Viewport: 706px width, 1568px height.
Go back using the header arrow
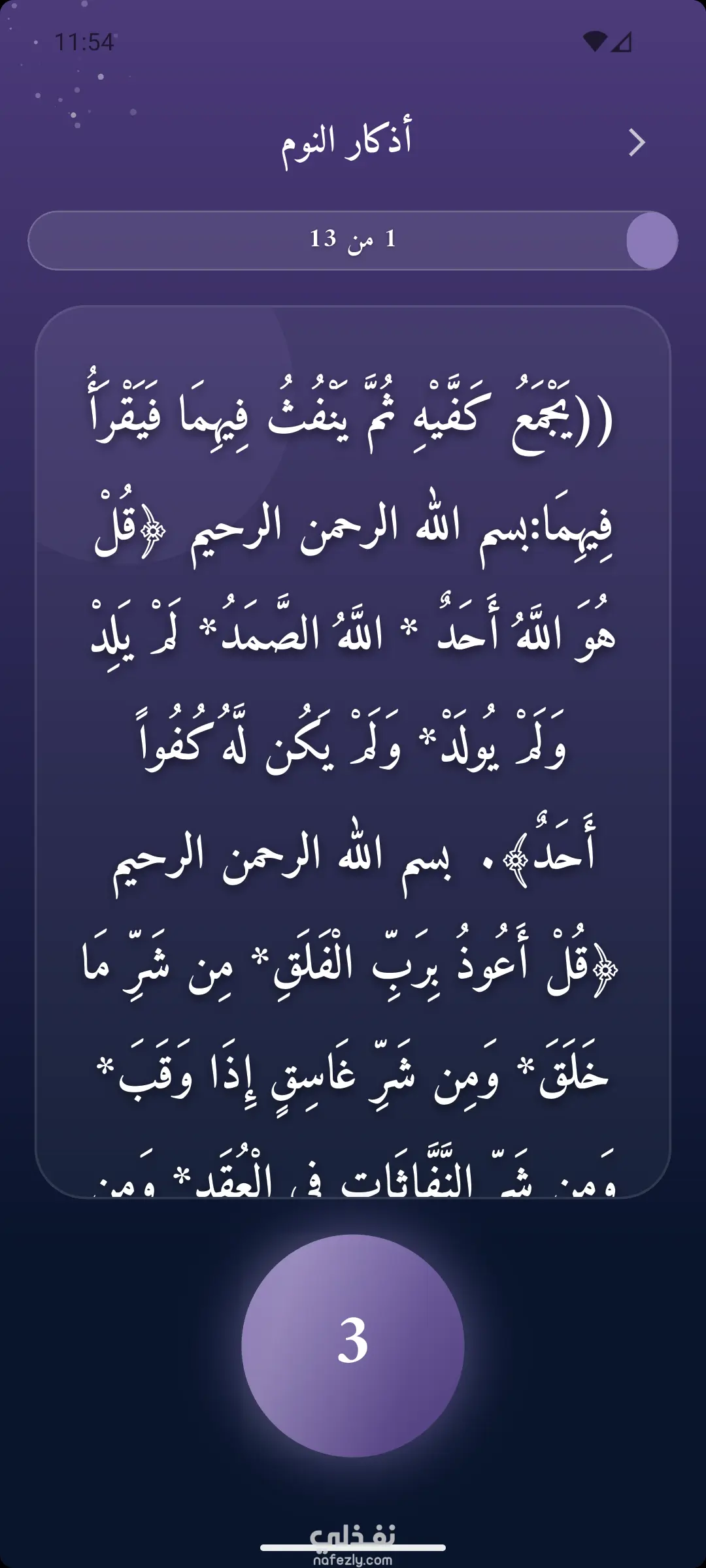(637, 142)
